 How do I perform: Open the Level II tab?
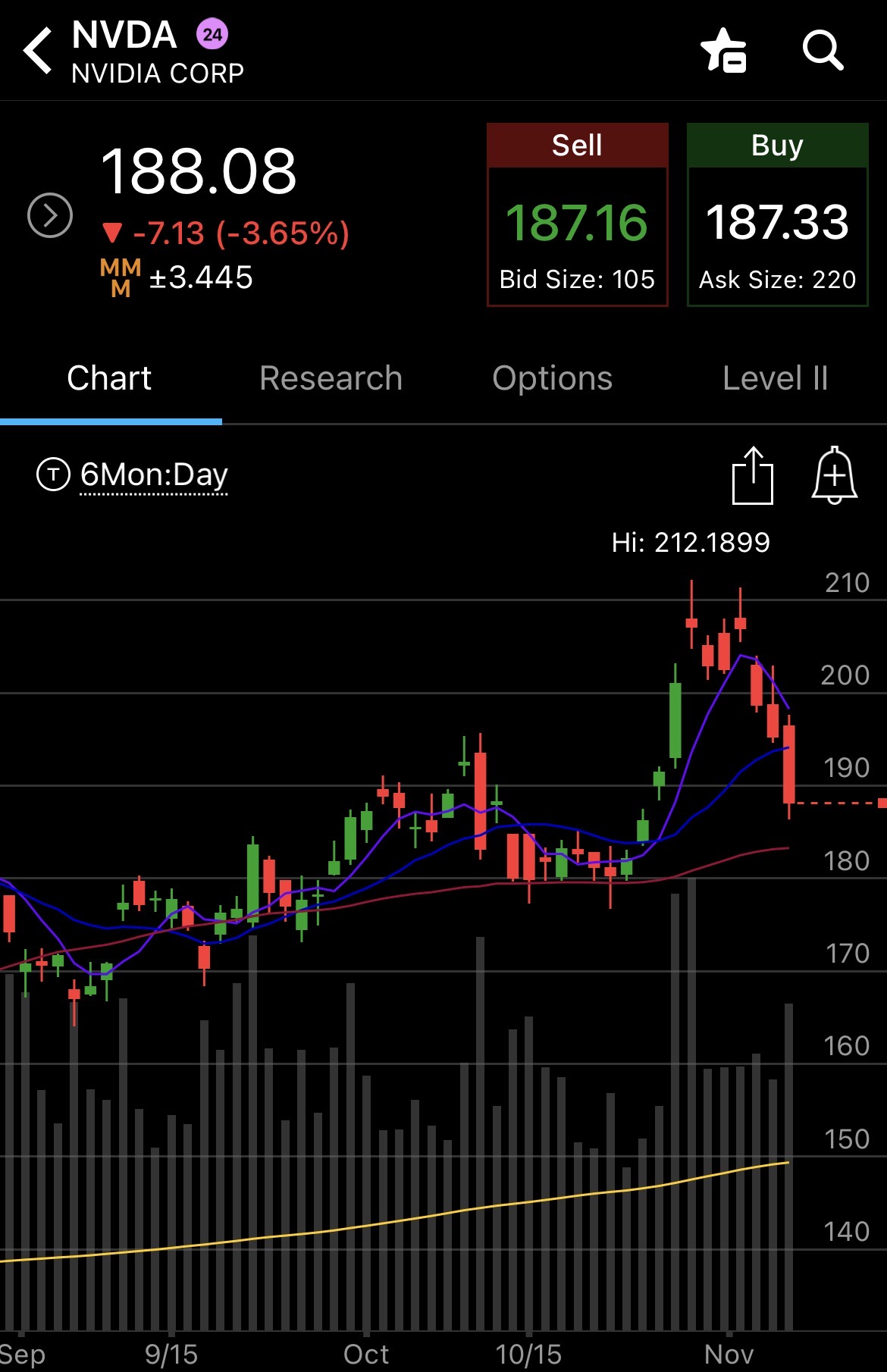point(775,378)
